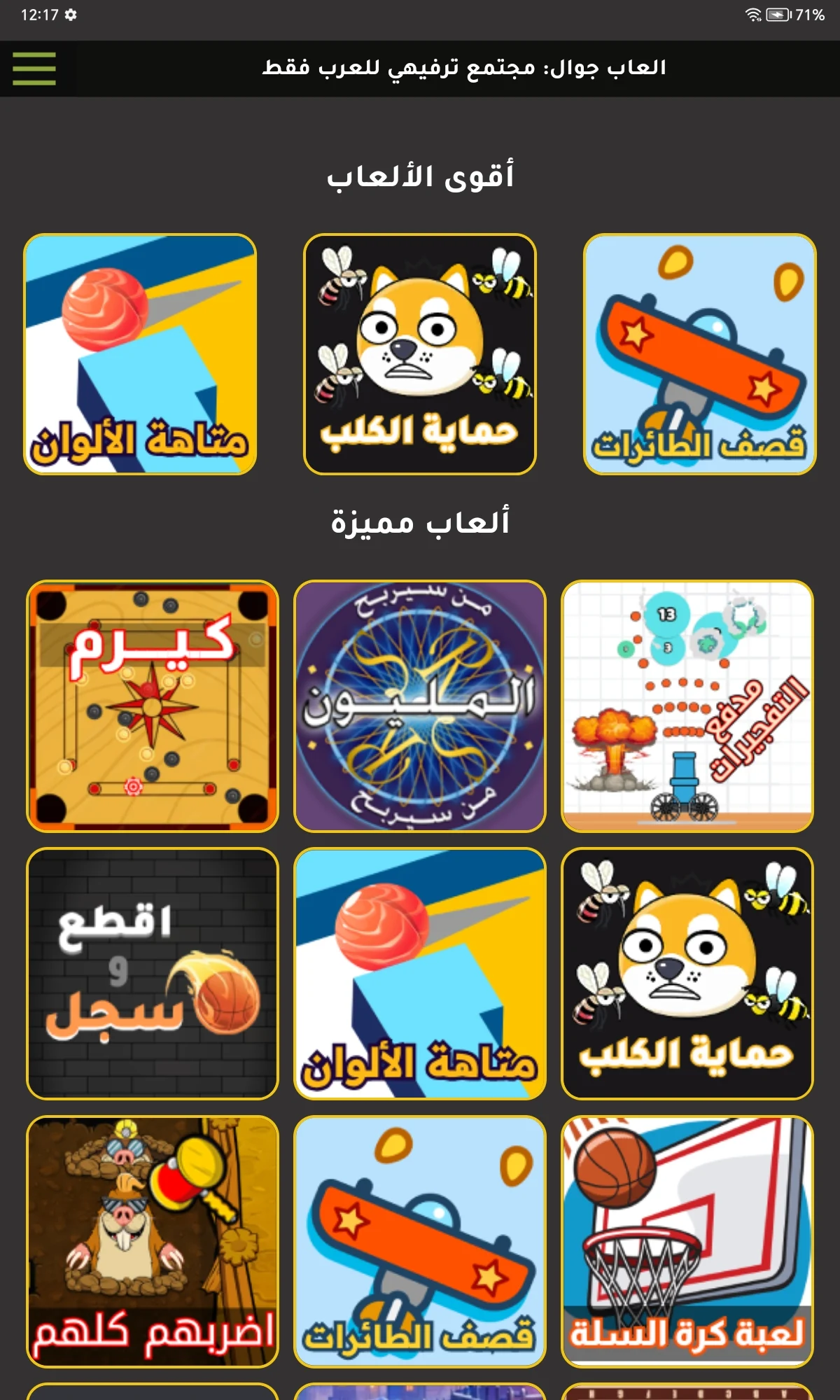The height and width of the screenshot is (1400, 840).
Task: Play the اضربهم كلهم whack-a-mole game
Action: tap(153, 1242)
